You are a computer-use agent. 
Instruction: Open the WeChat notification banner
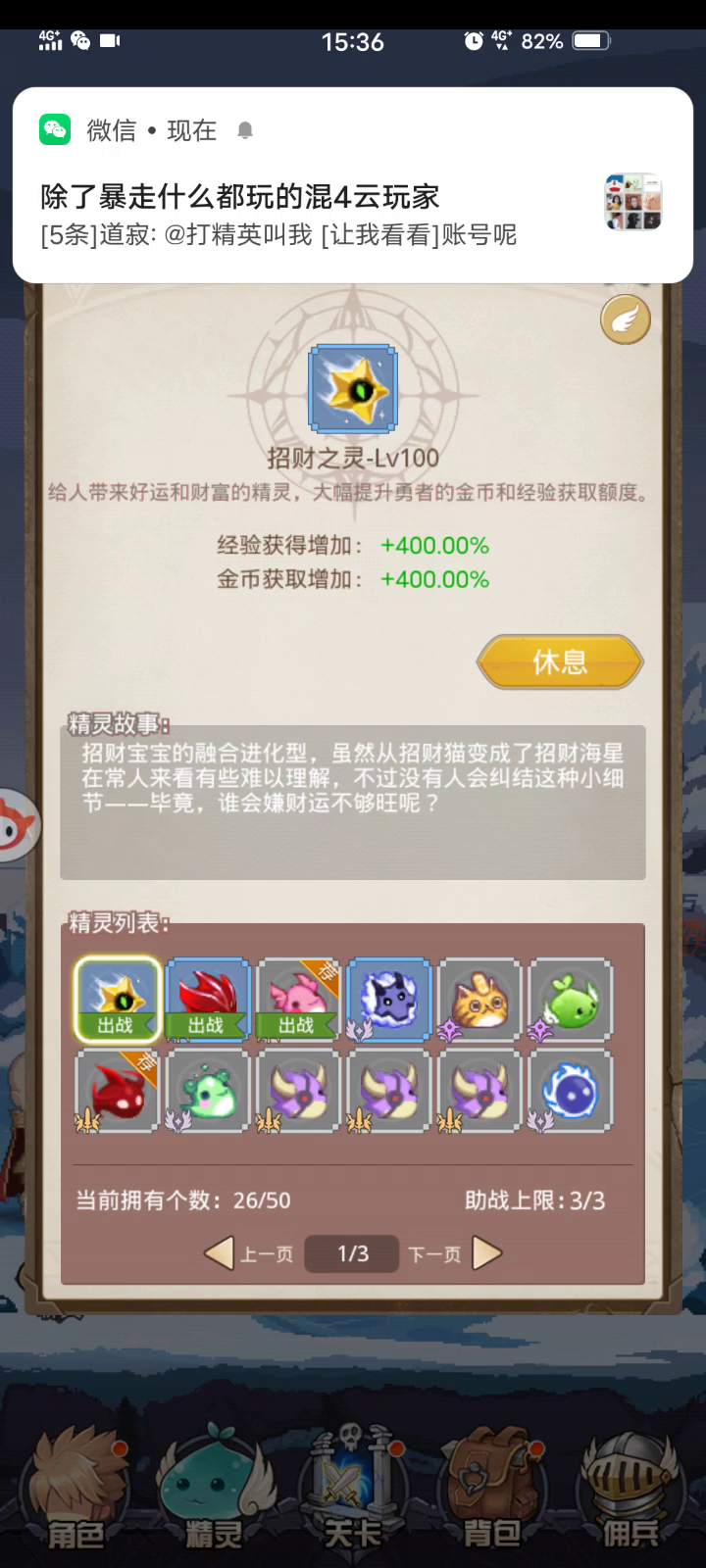point(353,184)
